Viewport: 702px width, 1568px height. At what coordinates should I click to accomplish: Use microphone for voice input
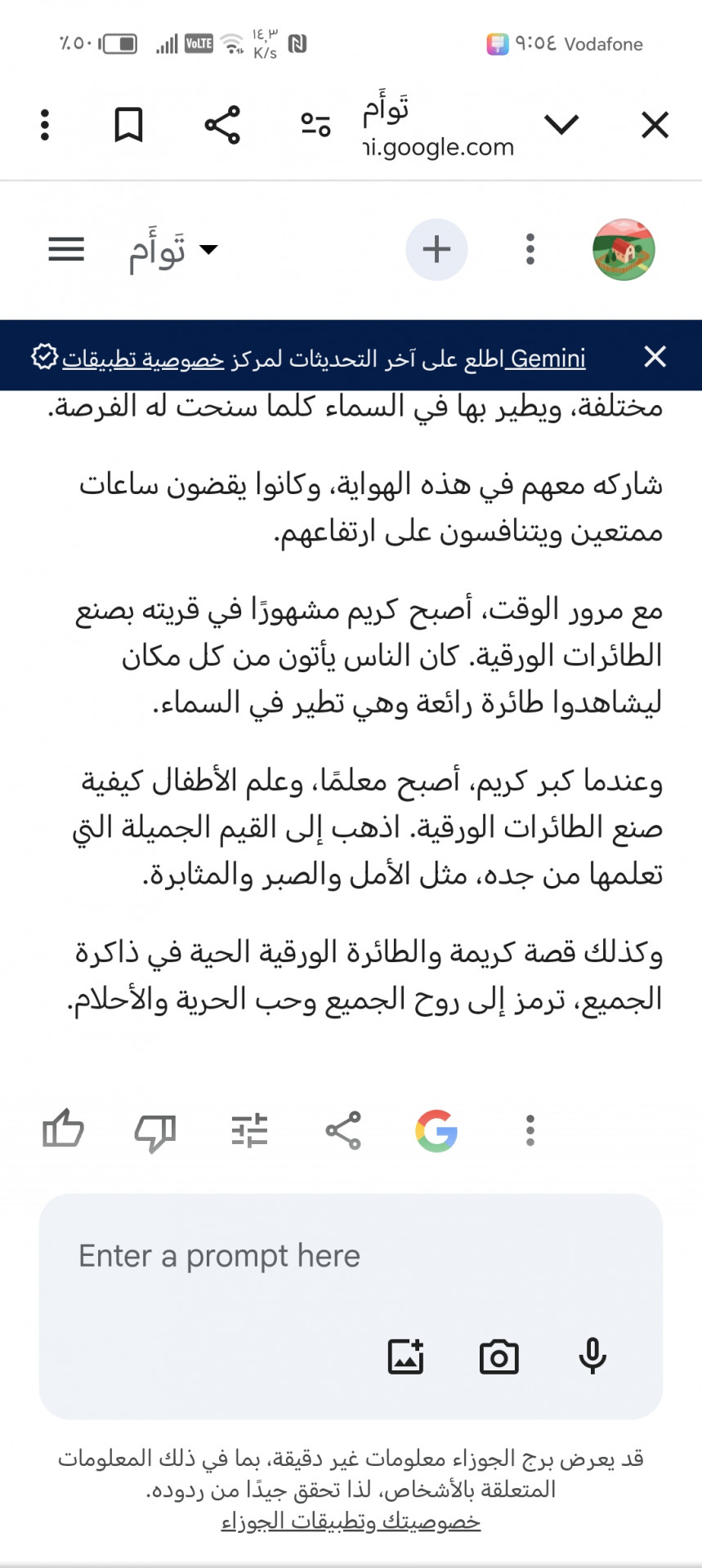[x=592, y=1356]
